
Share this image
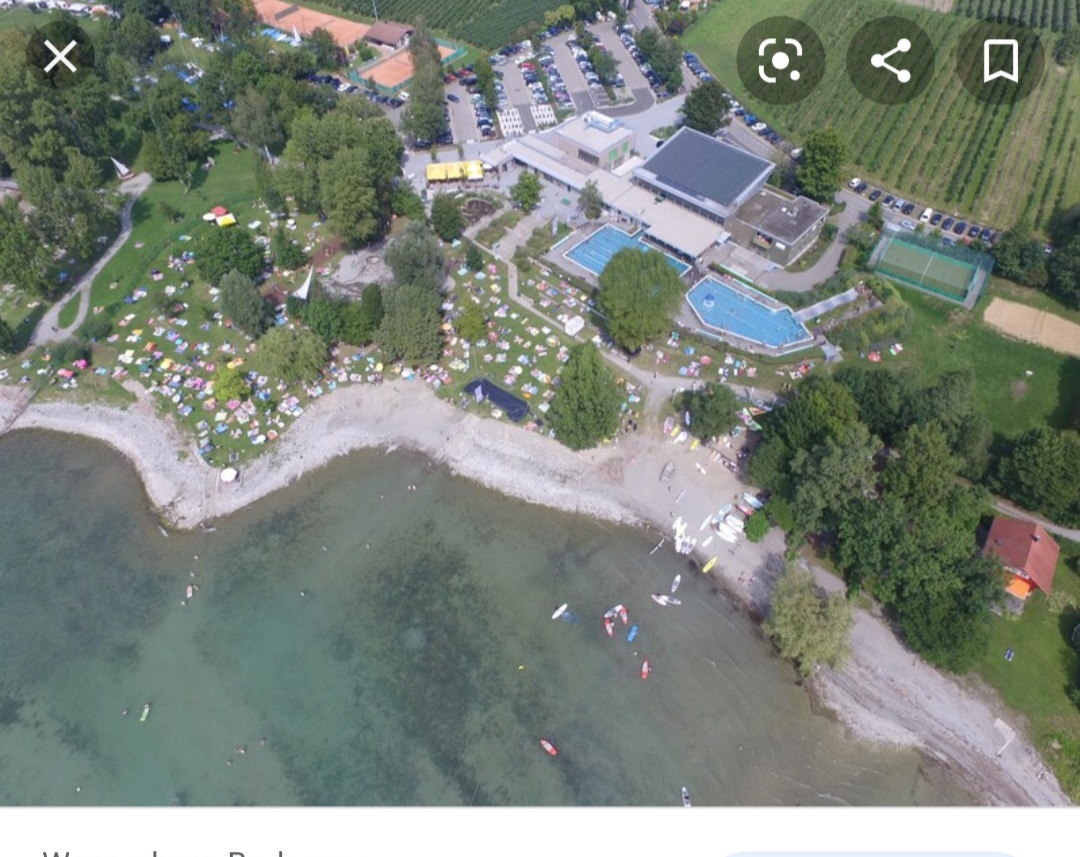890,61
